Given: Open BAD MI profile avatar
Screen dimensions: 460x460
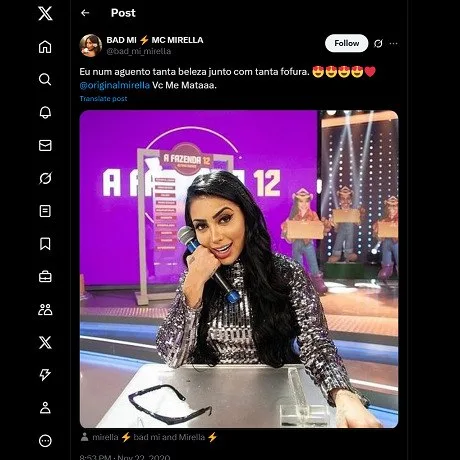Looking at the screenshot, I should (90, 46).
